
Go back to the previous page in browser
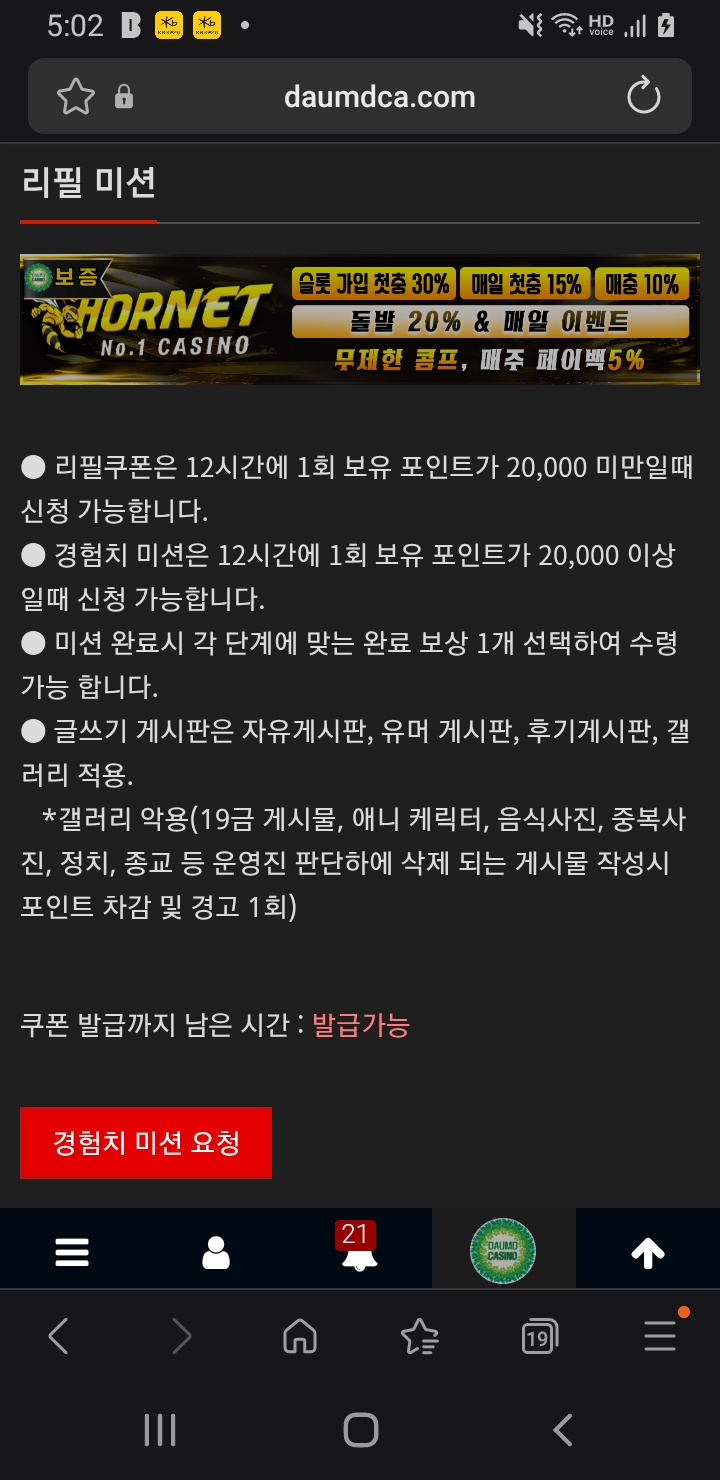[x=59, y=1336]
